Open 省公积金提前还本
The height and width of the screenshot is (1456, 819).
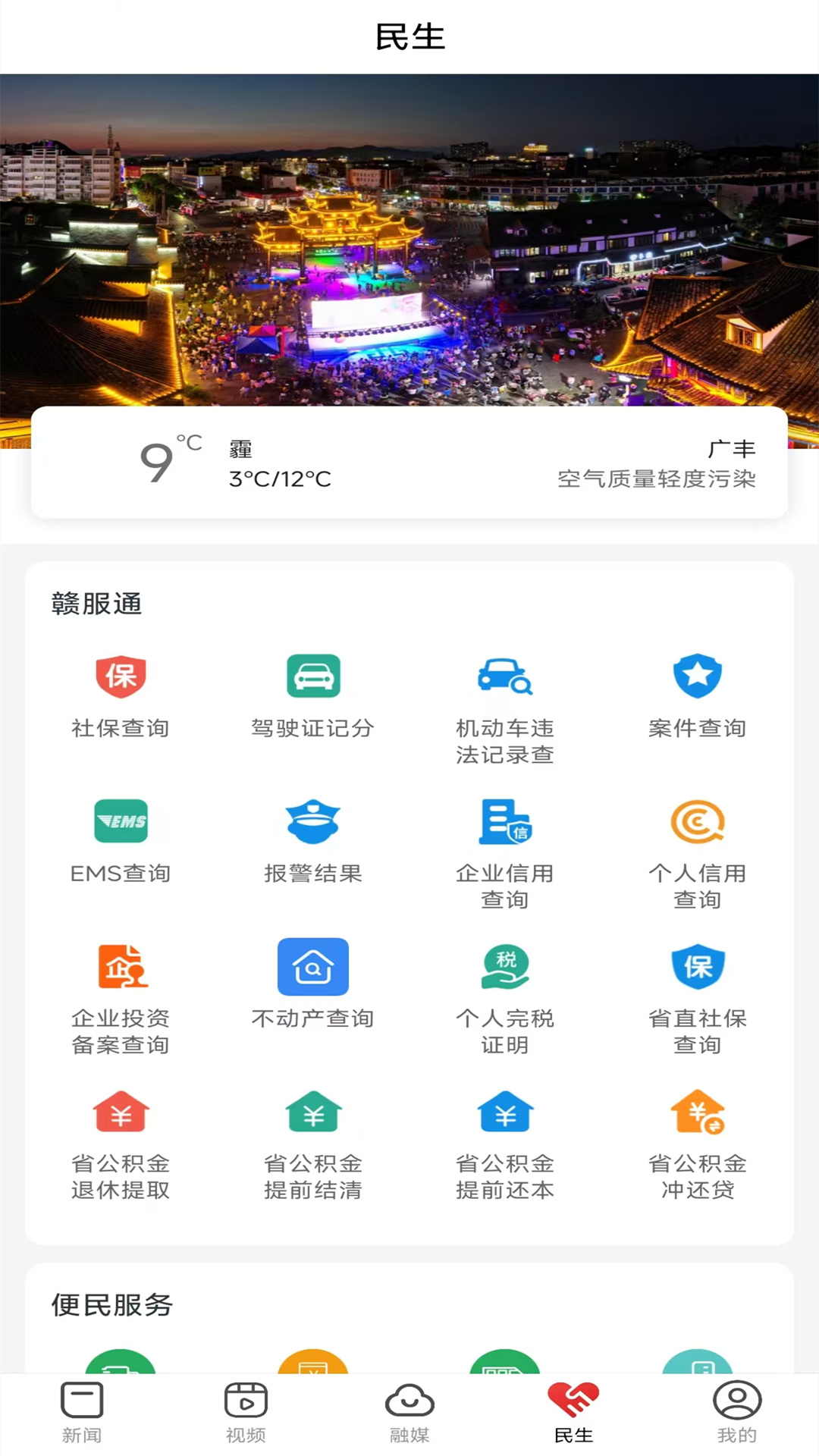click(x=504, y=1113)
